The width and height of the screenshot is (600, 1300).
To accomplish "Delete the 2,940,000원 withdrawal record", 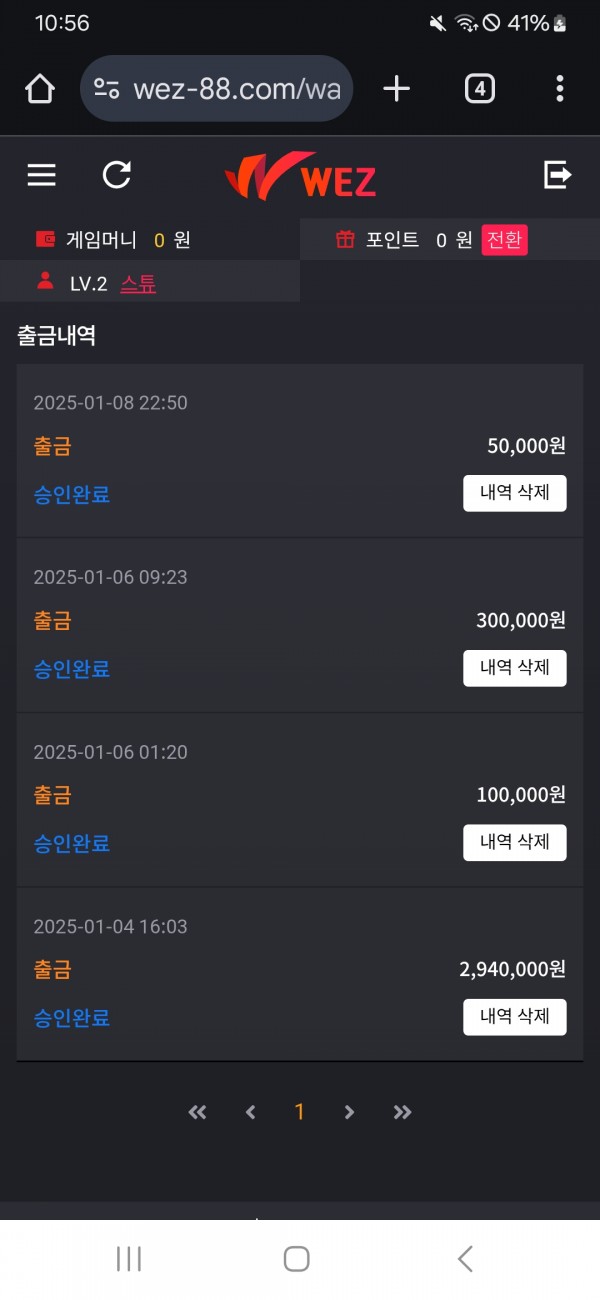I will 514,1017.
